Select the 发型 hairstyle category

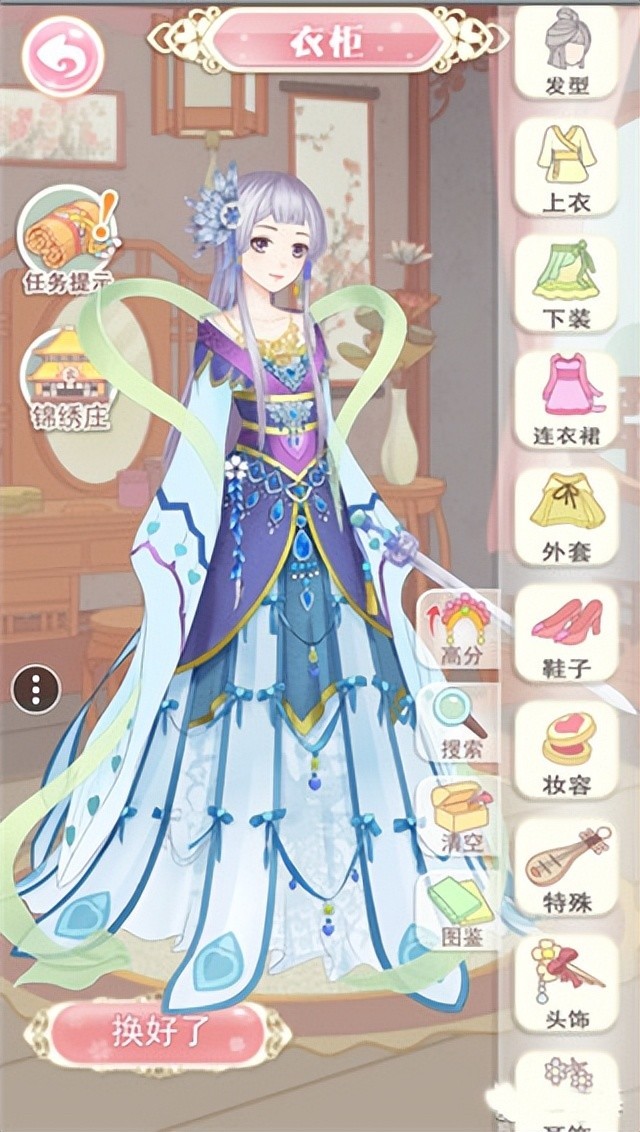click(x=566, y=50)
